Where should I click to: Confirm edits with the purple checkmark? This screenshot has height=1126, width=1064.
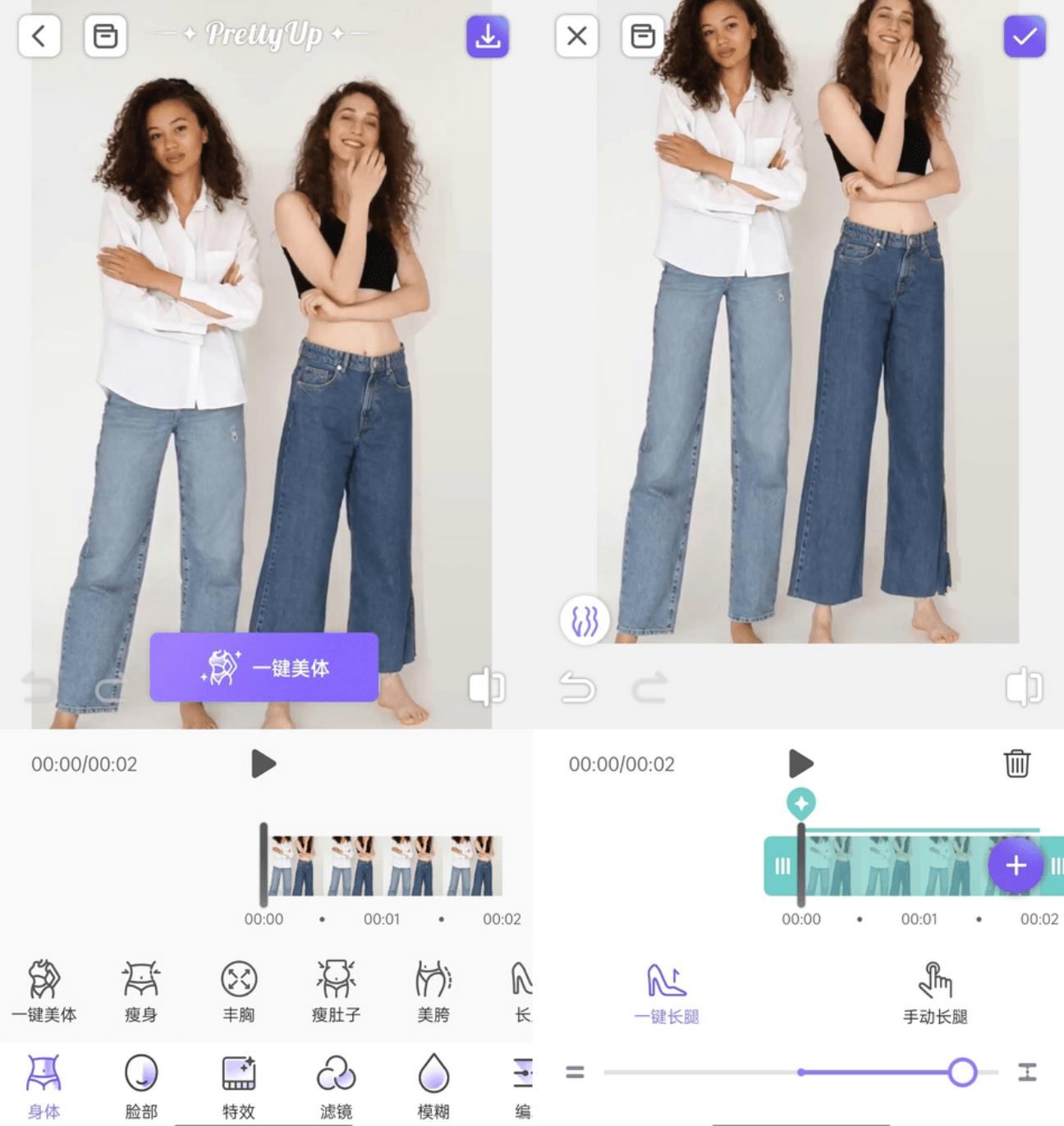click(x=1024, y=36)
